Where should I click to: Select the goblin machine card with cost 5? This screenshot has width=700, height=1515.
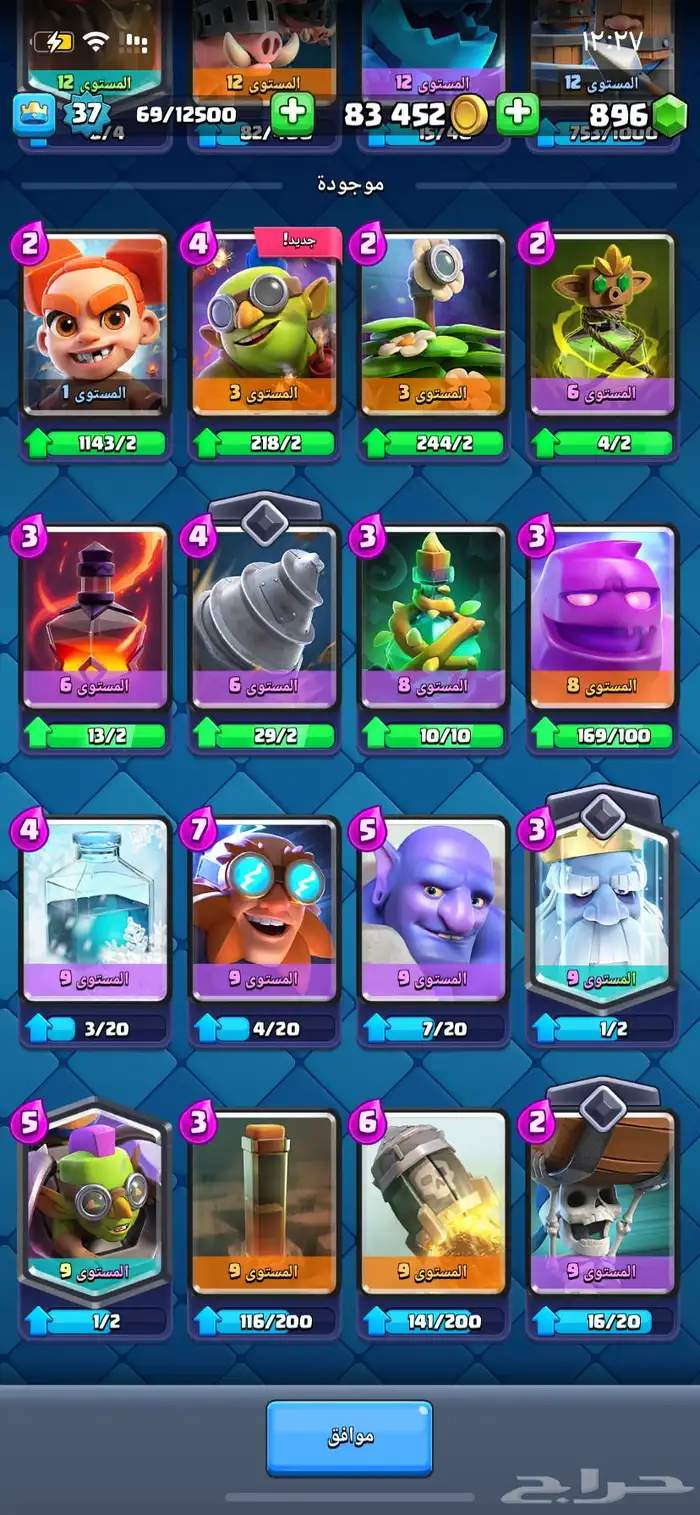[95, 1222]
